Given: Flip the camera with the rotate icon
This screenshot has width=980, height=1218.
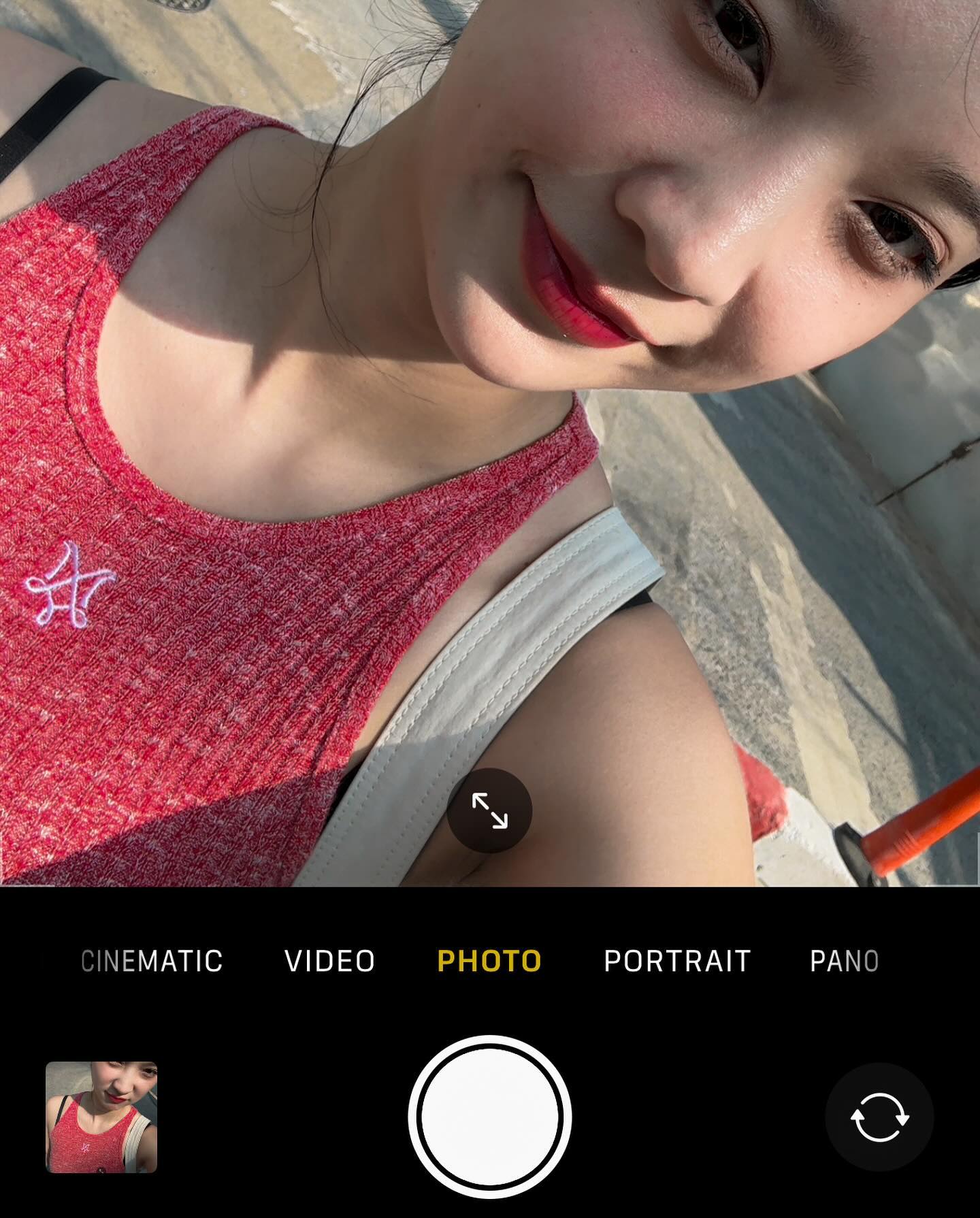Looking at the screenshot, I should click(879, 1117).
